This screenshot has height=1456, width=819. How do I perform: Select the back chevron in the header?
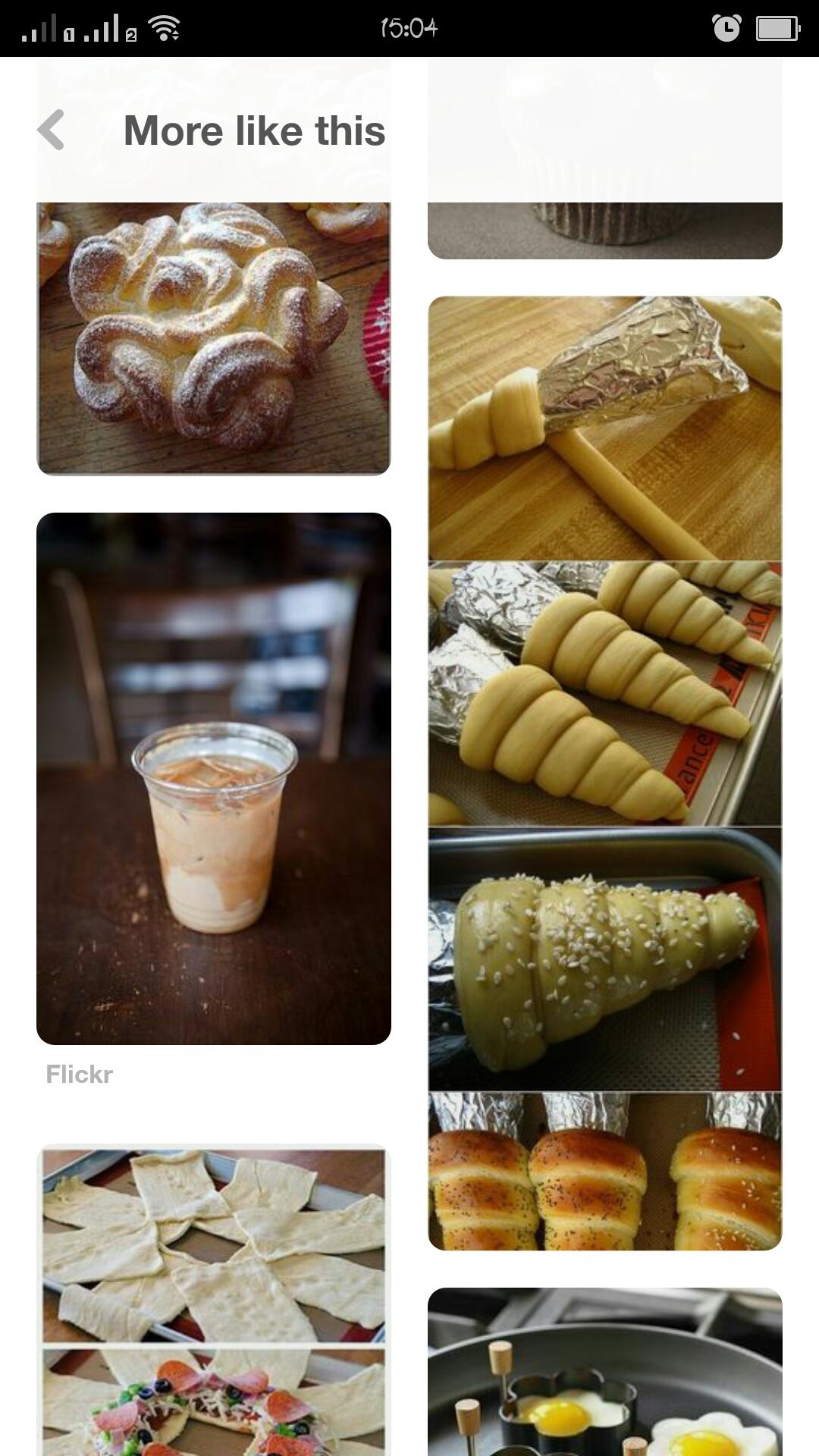coord(50,130)
